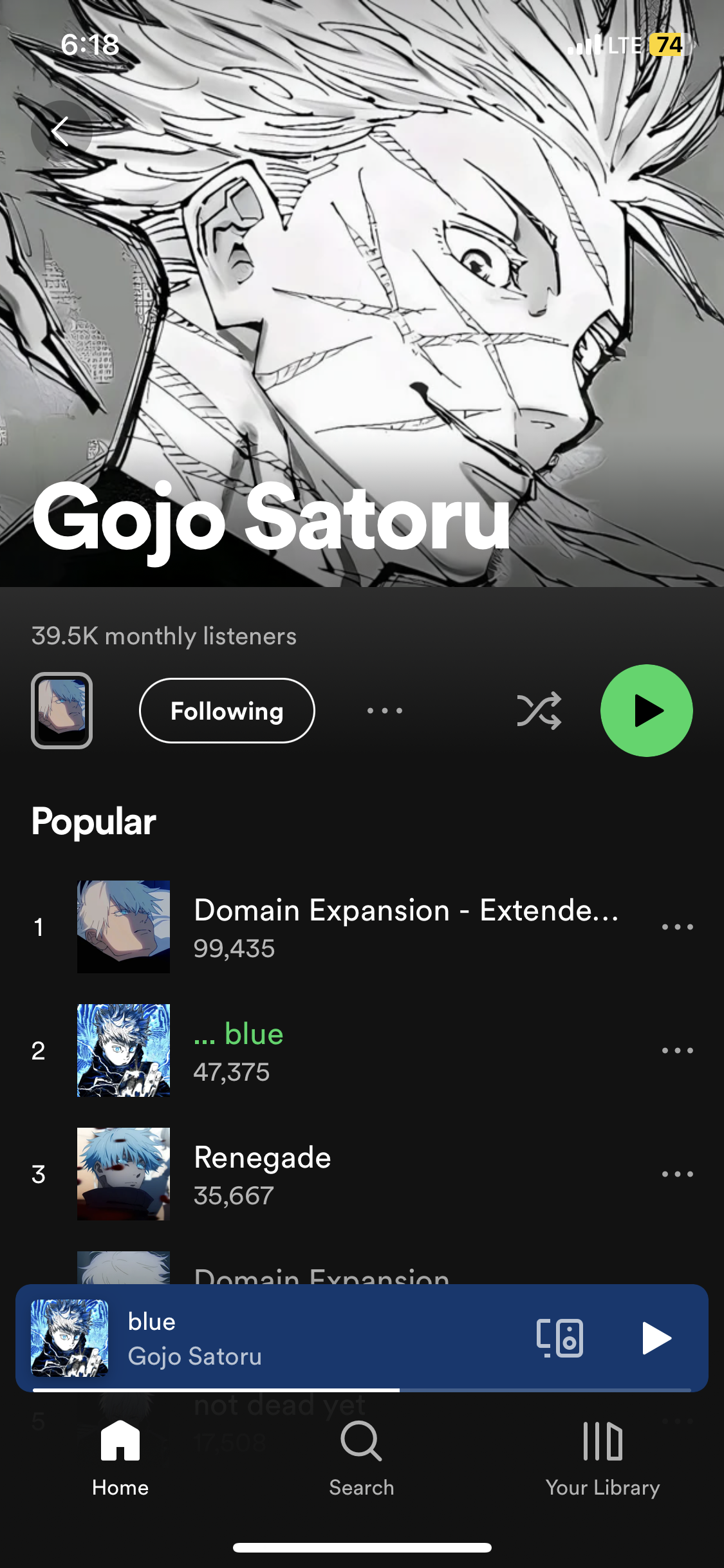The height and width of the screenshot is (1568, 724).
Task: Toggle the Following button to unfollow Gojo Satoru
Action: click(227, 711)
